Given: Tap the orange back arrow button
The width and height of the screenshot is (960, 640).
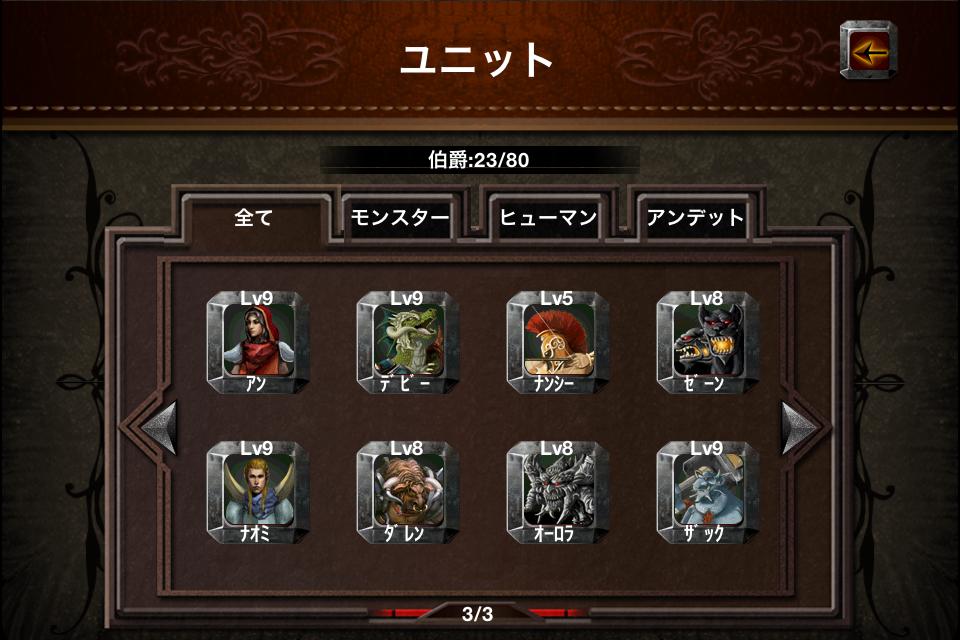Looking at the screenshot, I should 869,50.
